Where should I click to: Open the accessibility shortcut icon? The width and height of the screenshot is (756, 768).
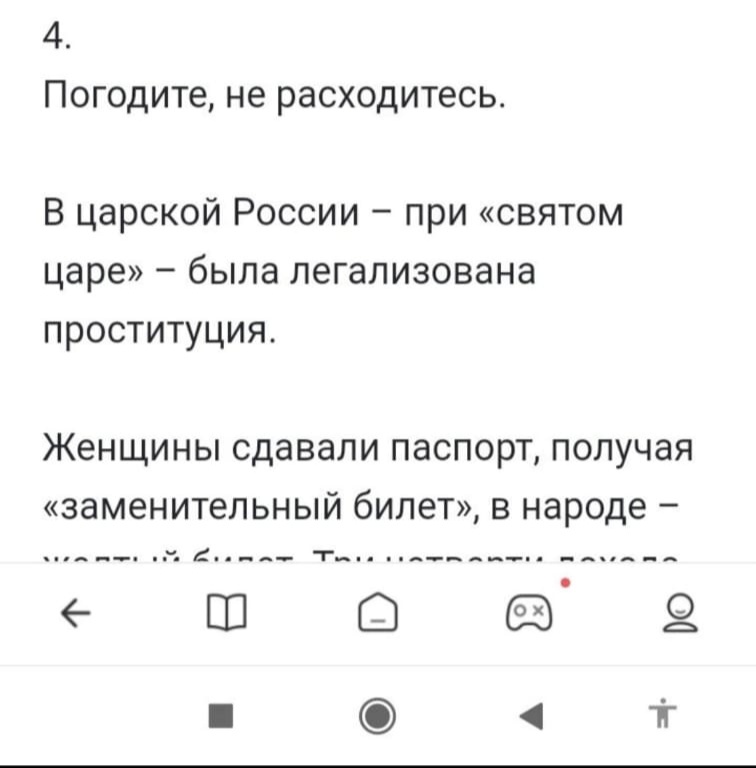[x=663, y=713]
